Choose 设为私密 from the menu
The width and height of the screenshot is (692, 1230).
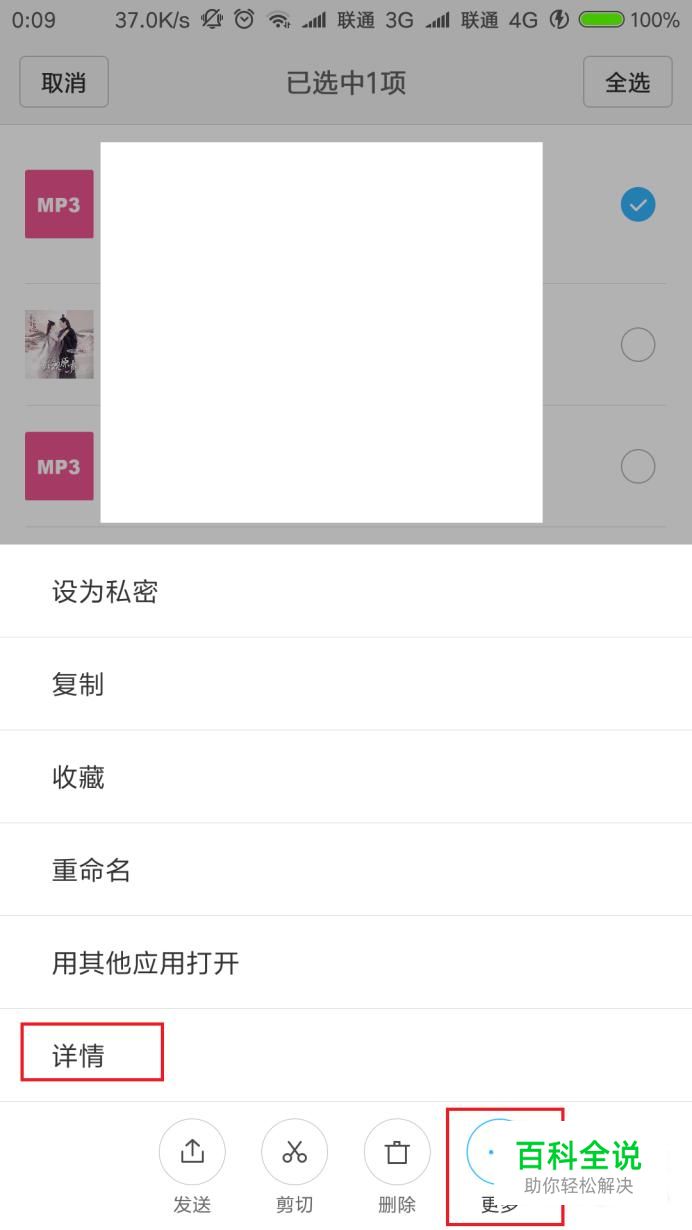[346, 592]
